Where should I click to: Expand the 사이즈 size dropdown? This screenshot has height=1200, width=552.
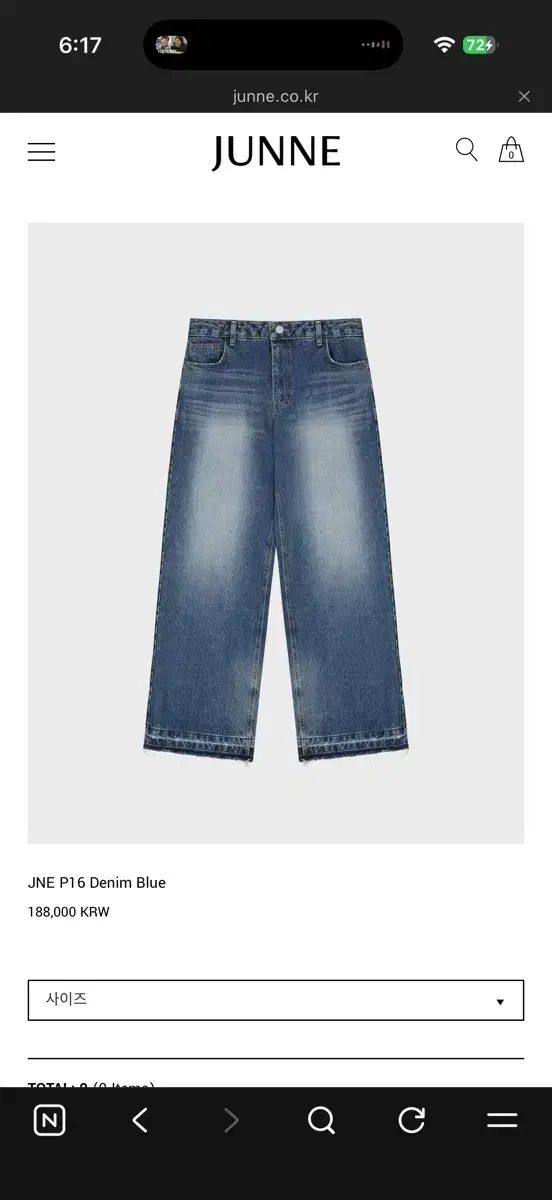pyautogui.click(x=276, y=1000)
